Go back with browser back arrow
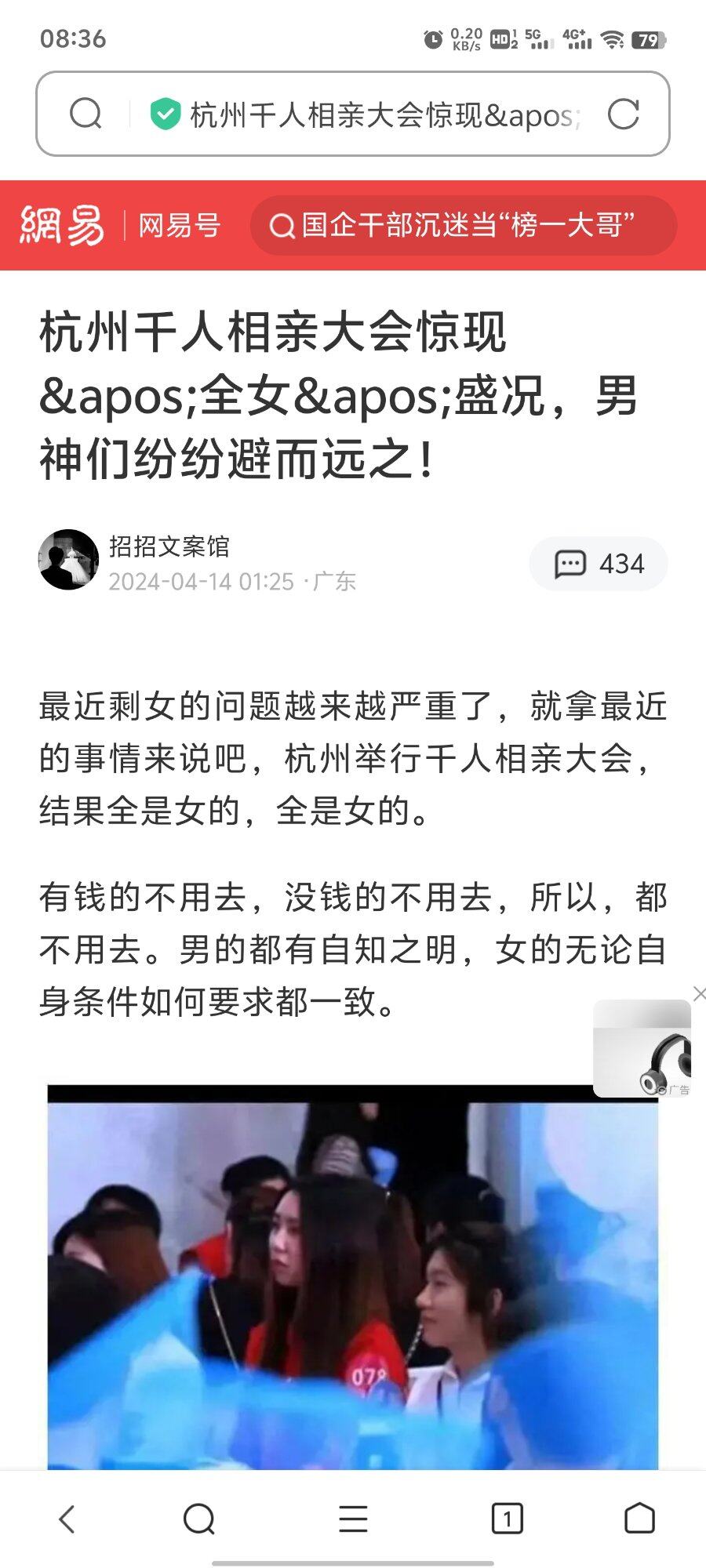706x1568 pixels. point(67,1519)
